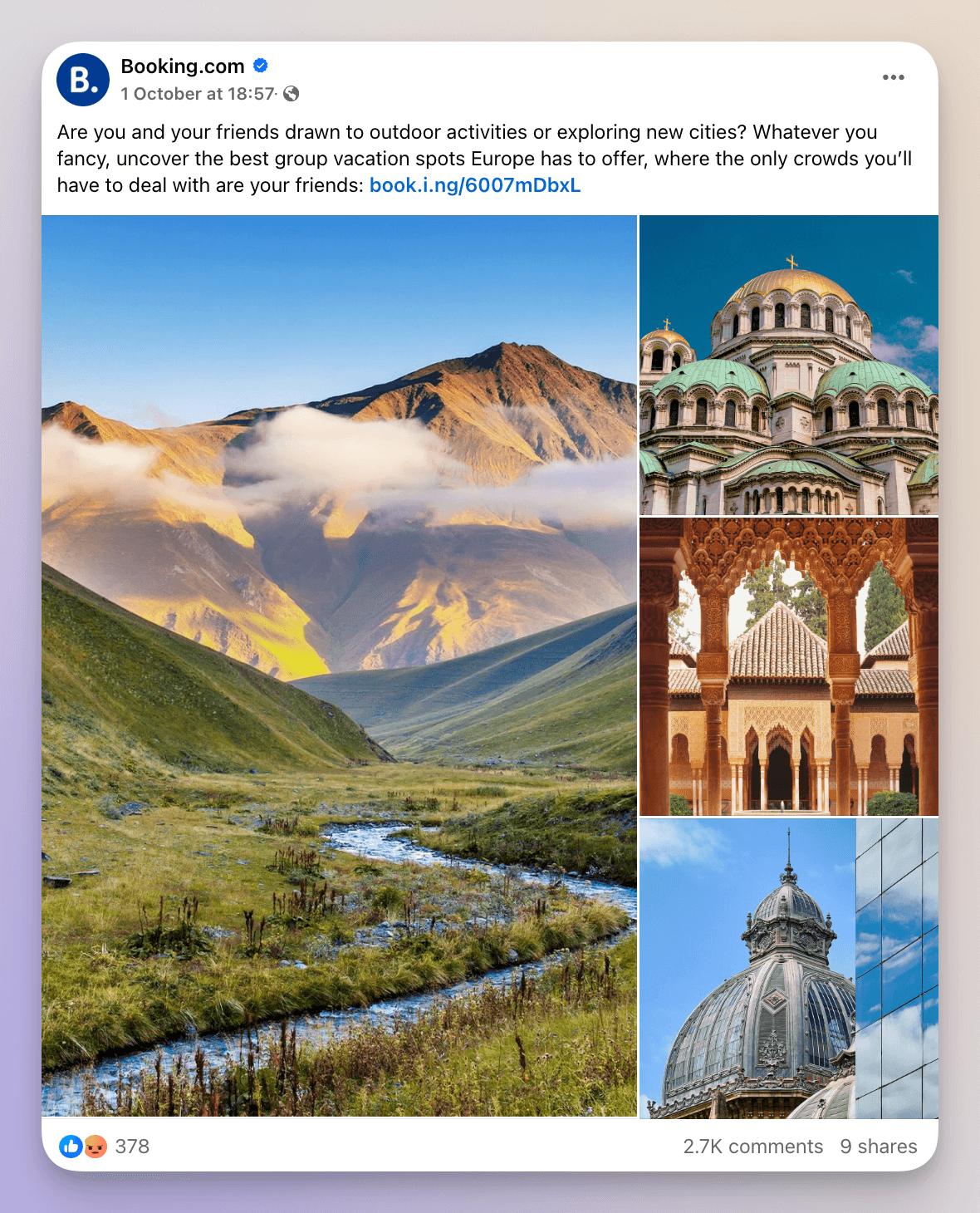The width and height of the screenshot is (980, 1213).
Task: Open the 1 October at 18:57 timestamp
Action: tap(198, 94)
